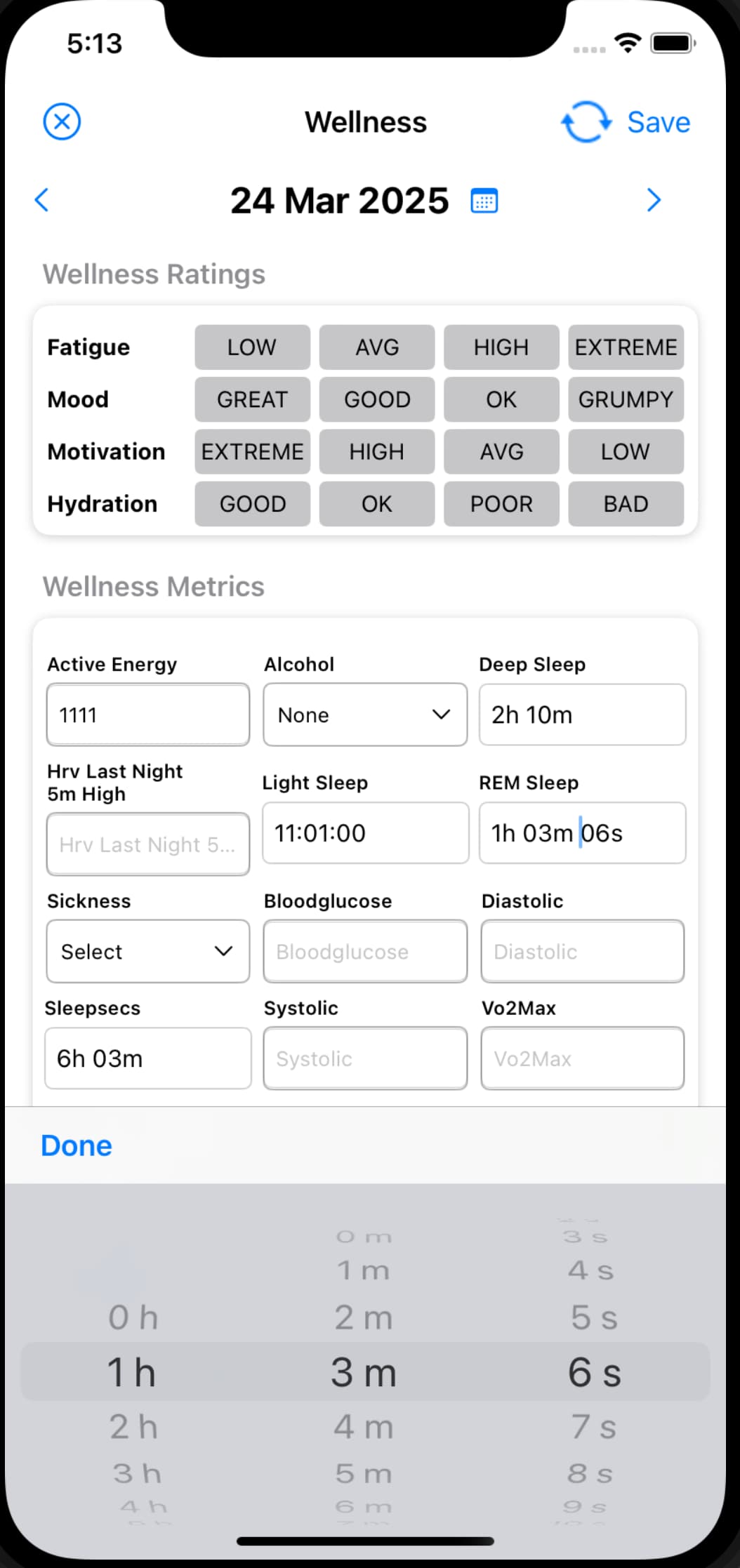This screenshot has height=1568, width=740.
Task: Pick 4 m in the minutes wheel
Action: pos(364,1427)
